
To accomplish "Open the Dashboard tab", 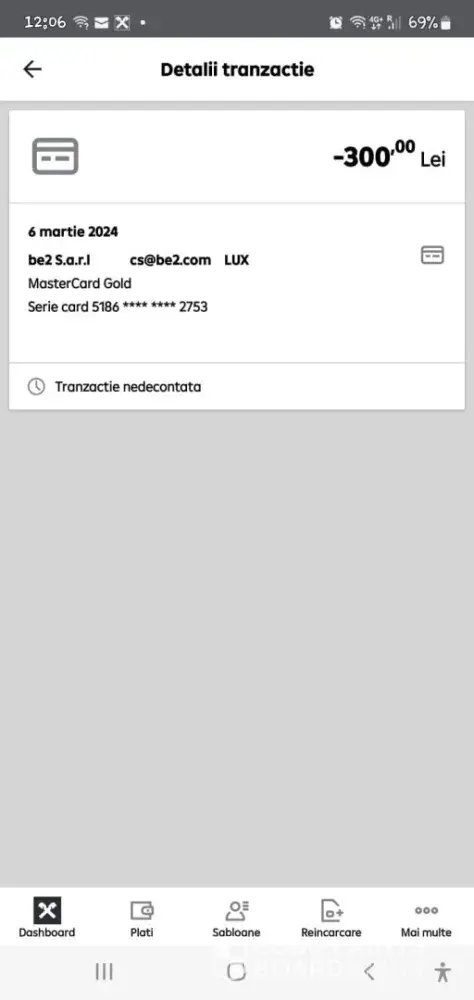I will 47,916.
